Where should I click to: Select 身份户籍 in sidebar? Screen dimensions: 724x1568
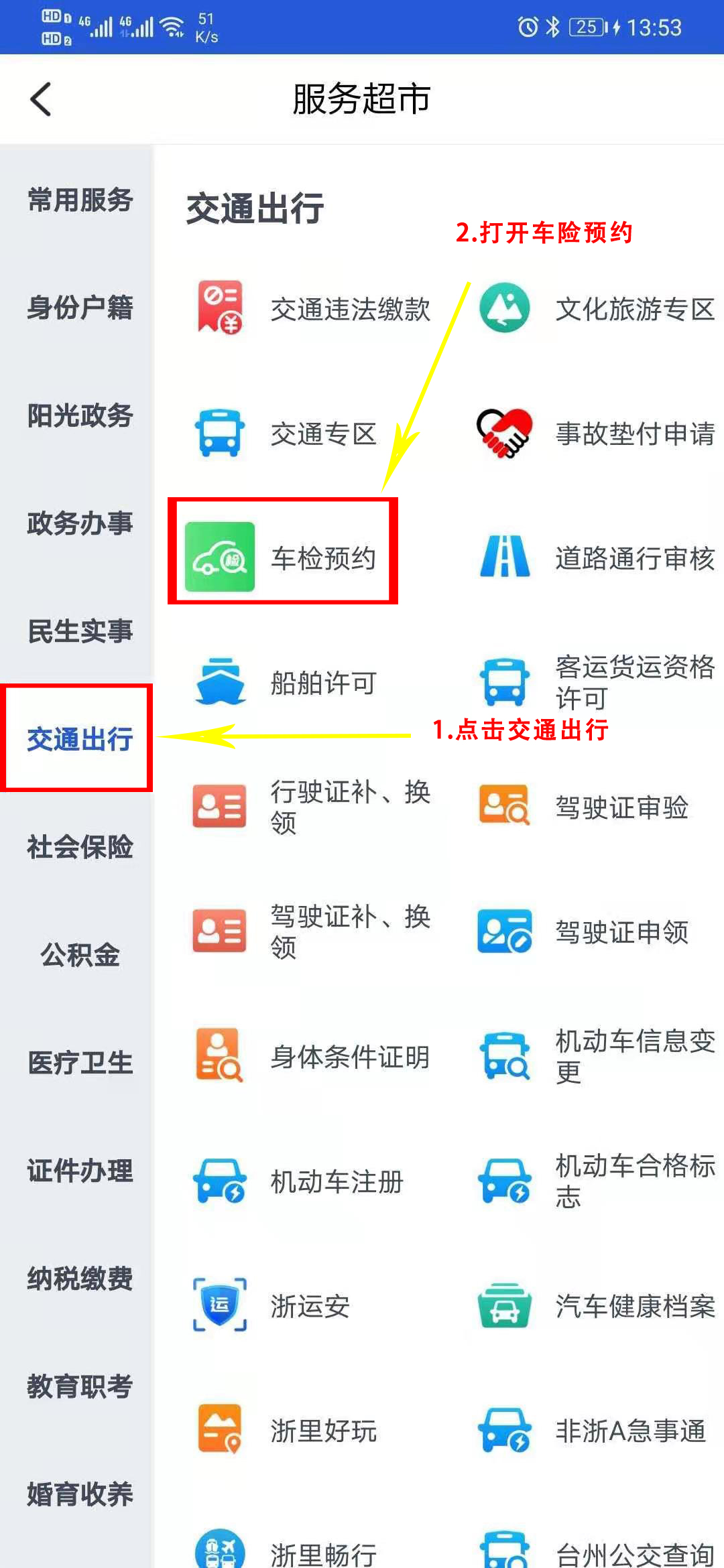coord(80,308)
